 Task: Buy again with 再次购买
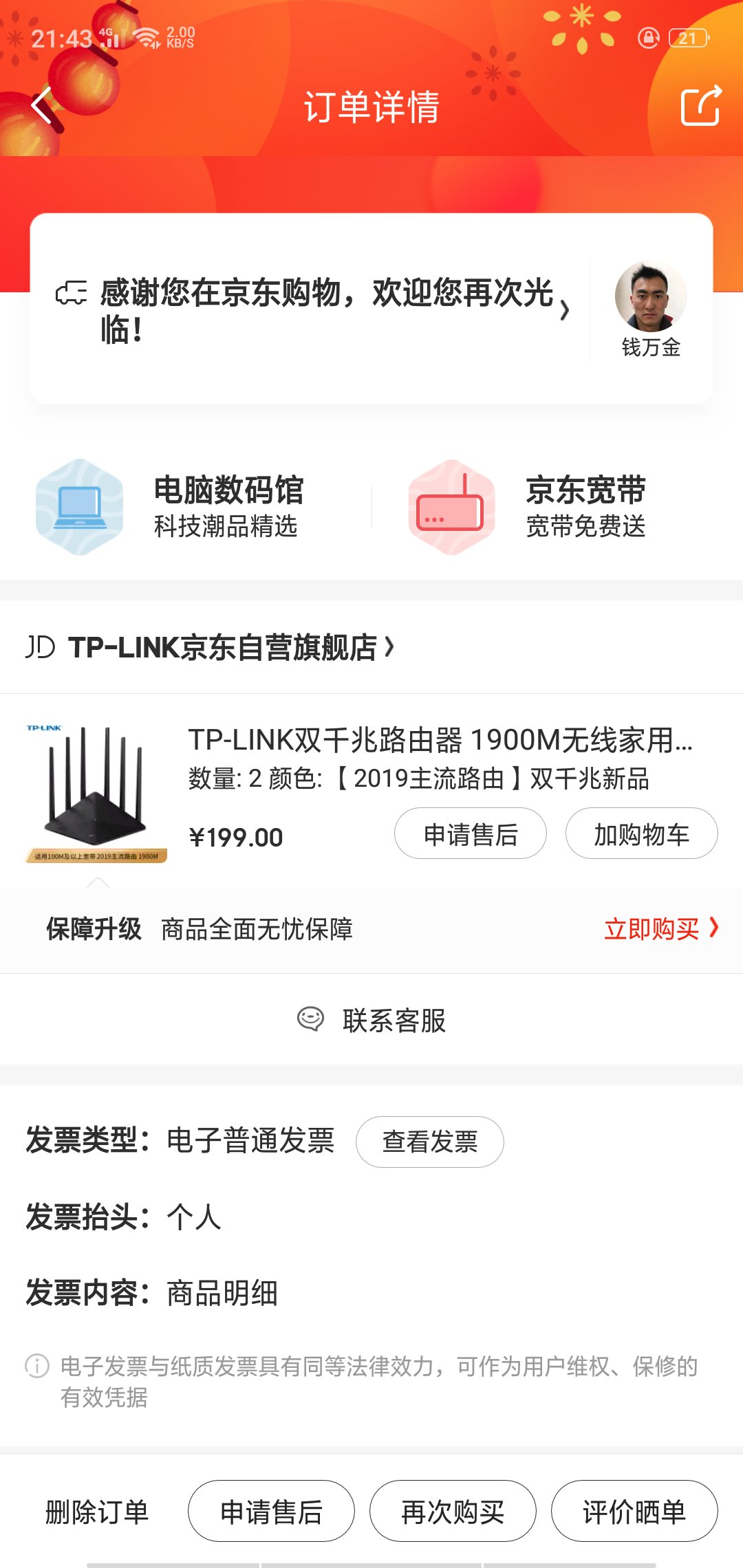click(453, 1512)
